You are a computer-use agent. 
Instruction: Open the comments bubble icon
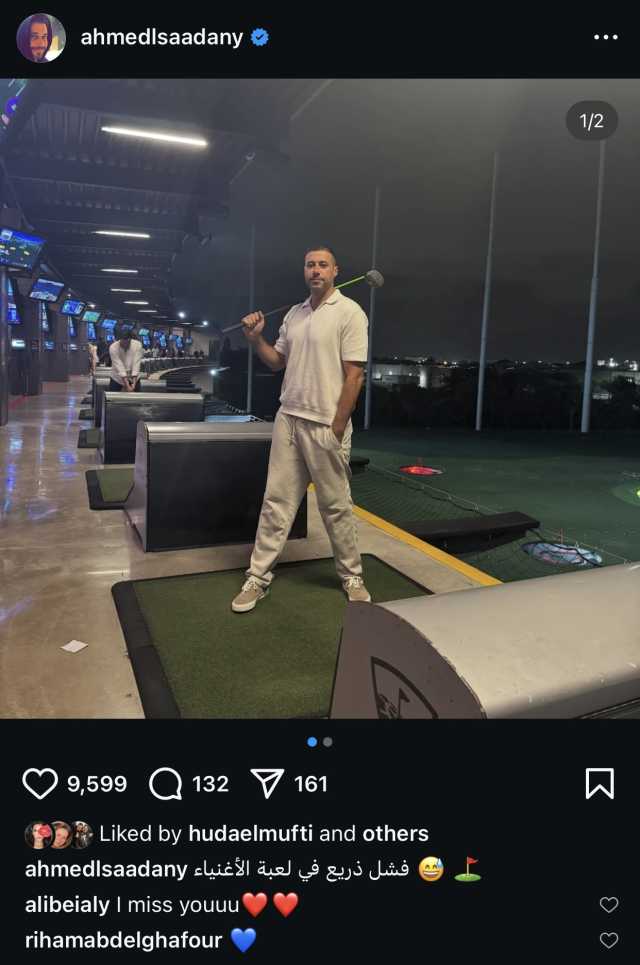(166, 784)
